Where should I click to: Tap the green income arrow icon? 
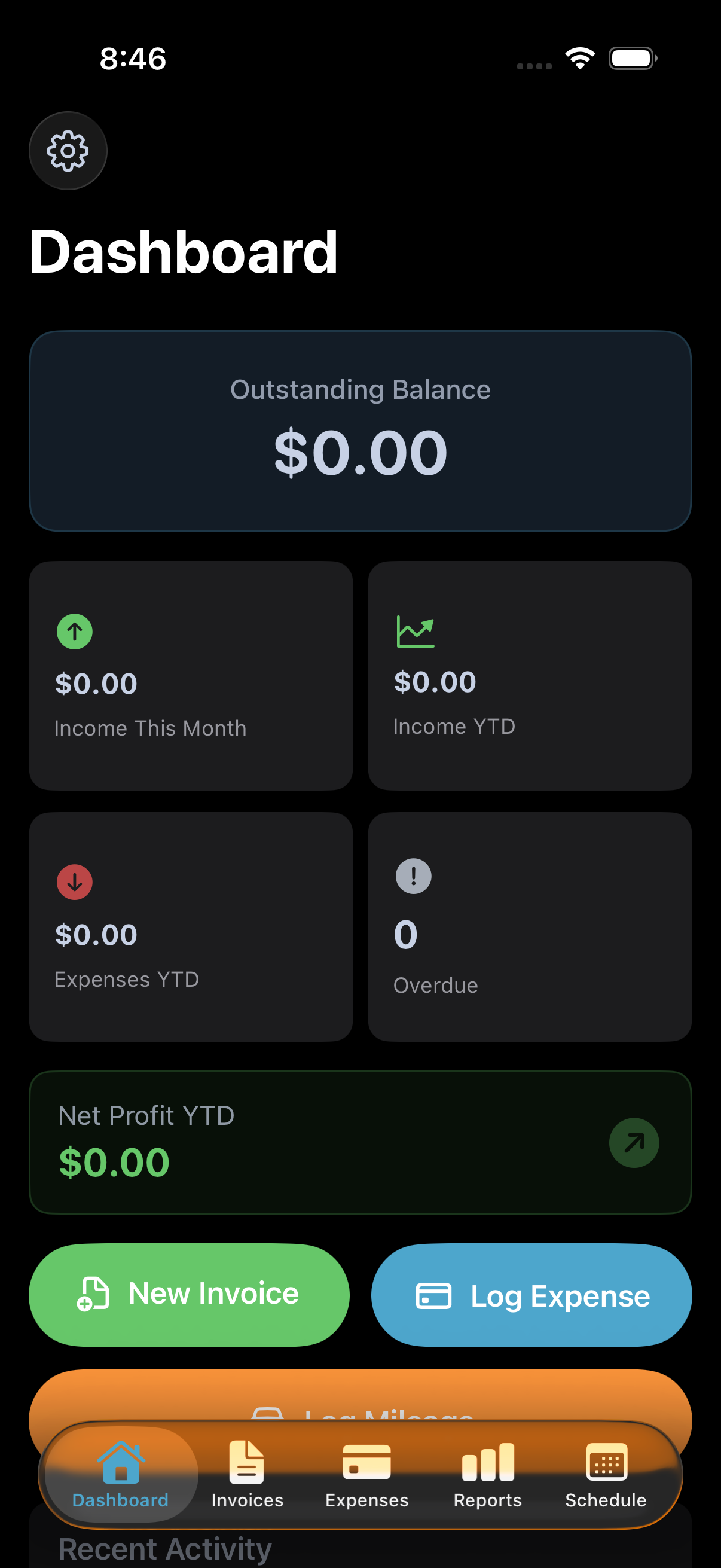[74, 632]
